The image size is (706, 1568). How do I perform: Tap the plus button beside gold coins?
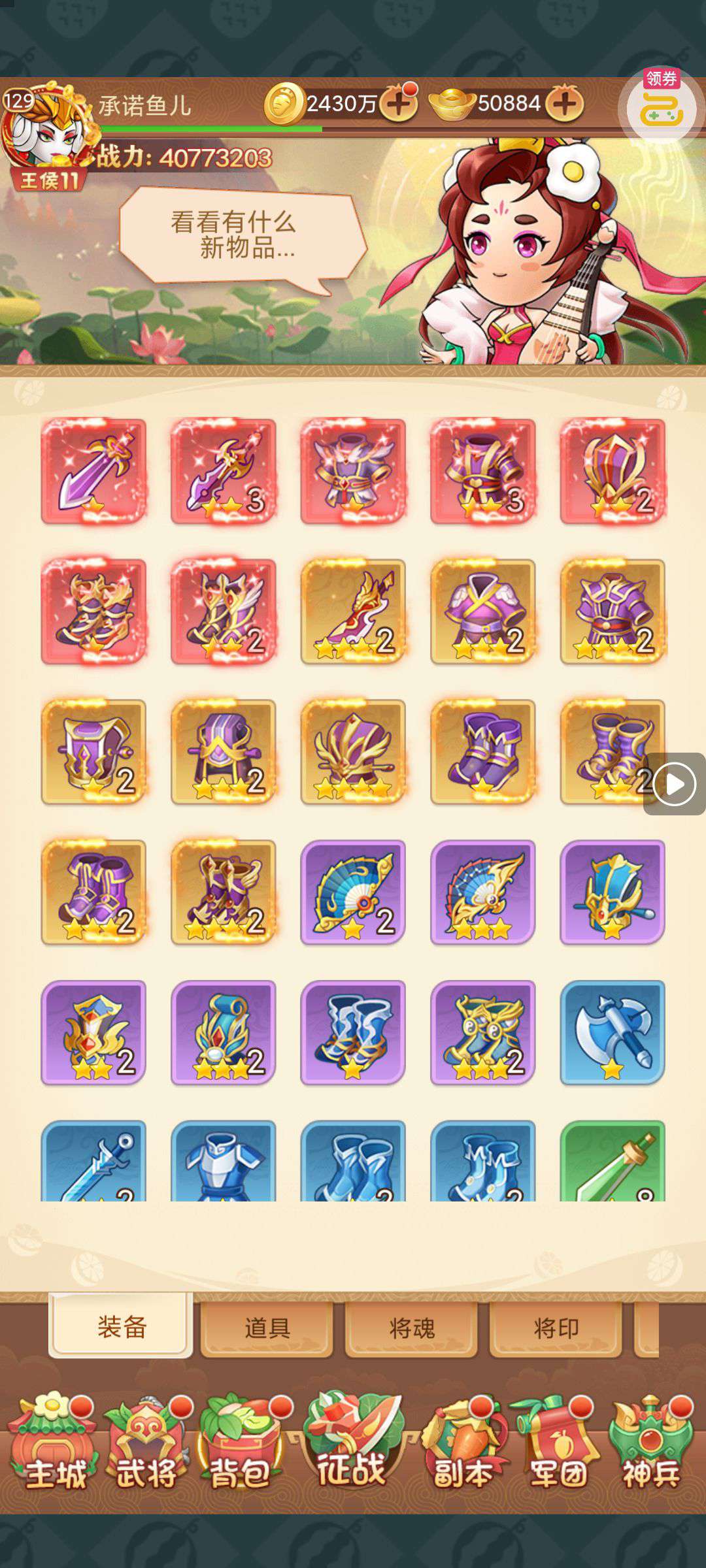click(x=399, y=104)
